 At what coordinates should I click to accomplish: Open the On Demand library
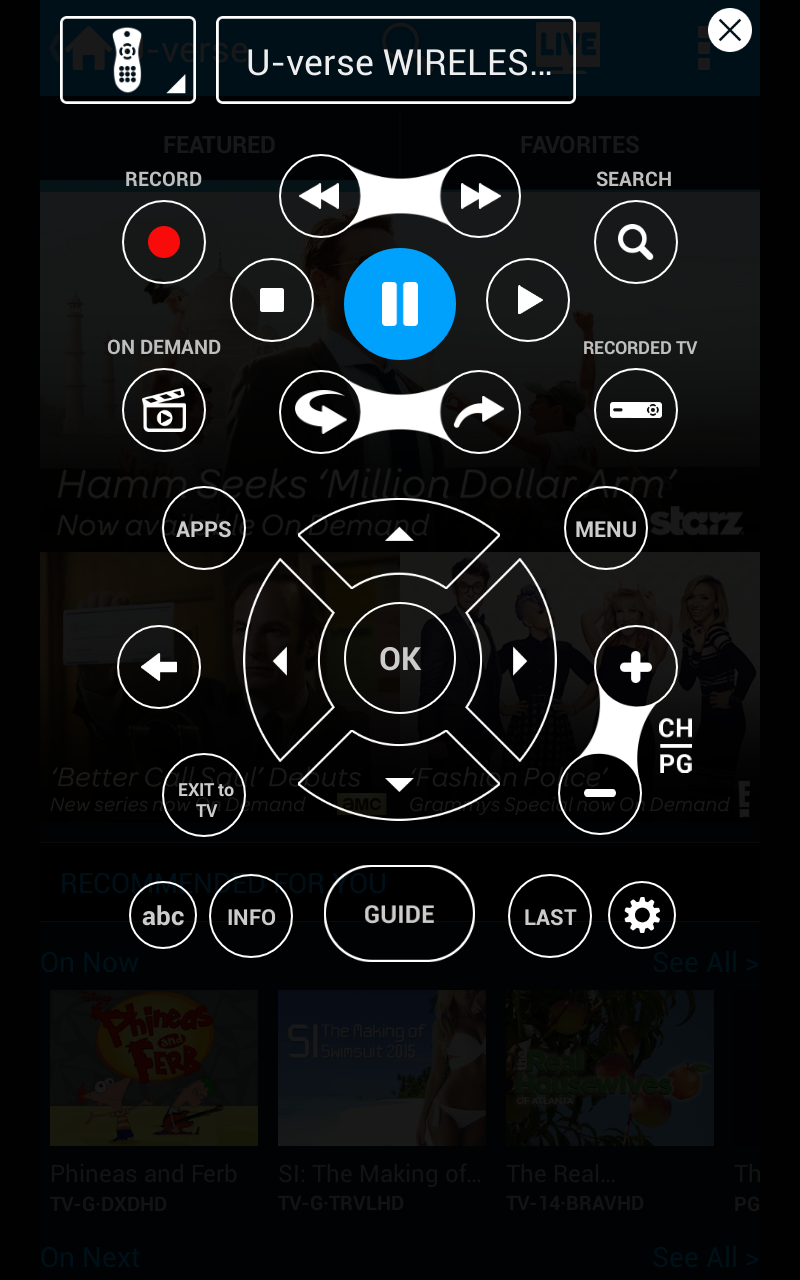point(164,410)
